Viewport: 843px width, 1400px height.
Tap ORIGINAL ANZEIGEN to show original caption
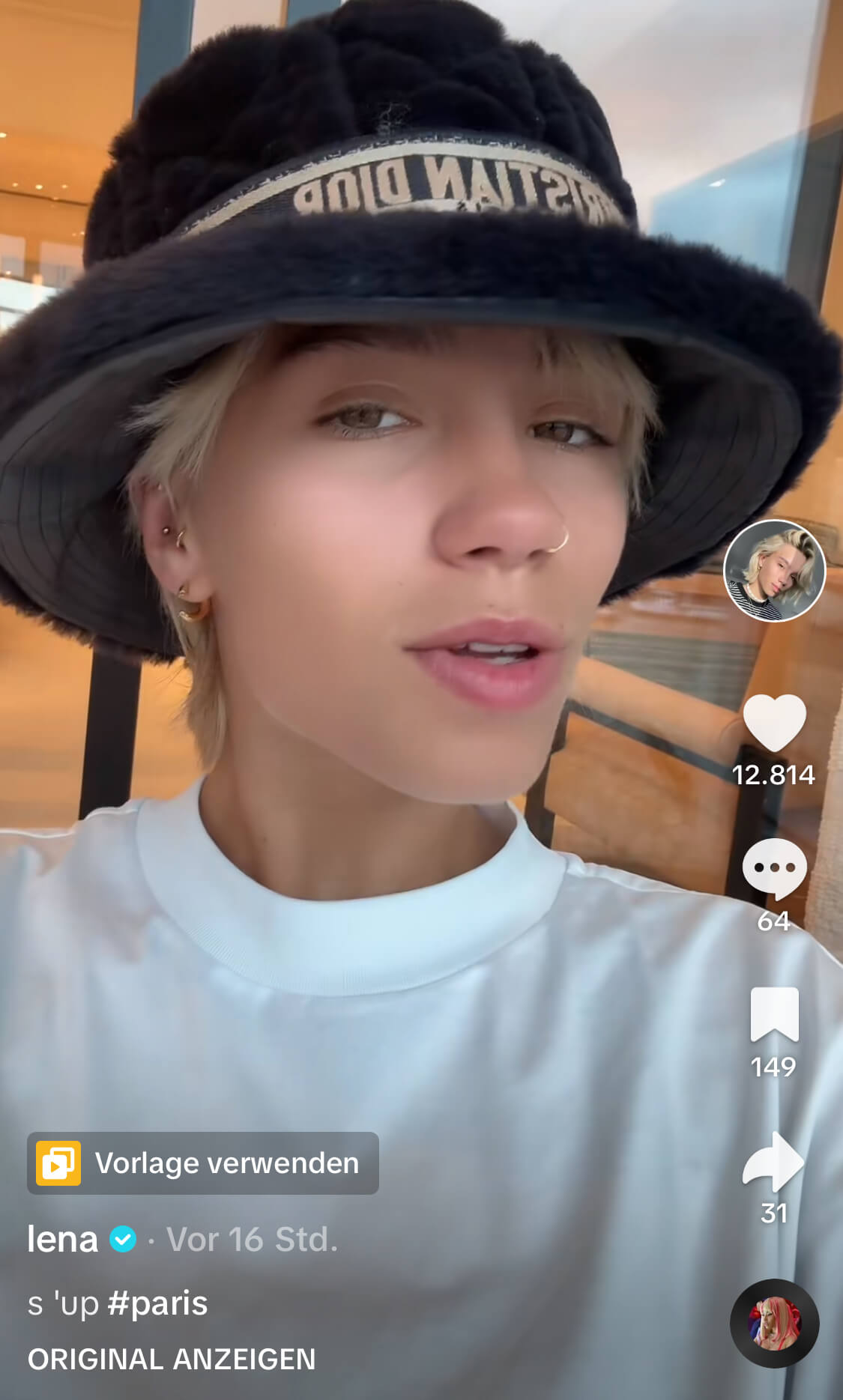click(x=172, y=1360)
